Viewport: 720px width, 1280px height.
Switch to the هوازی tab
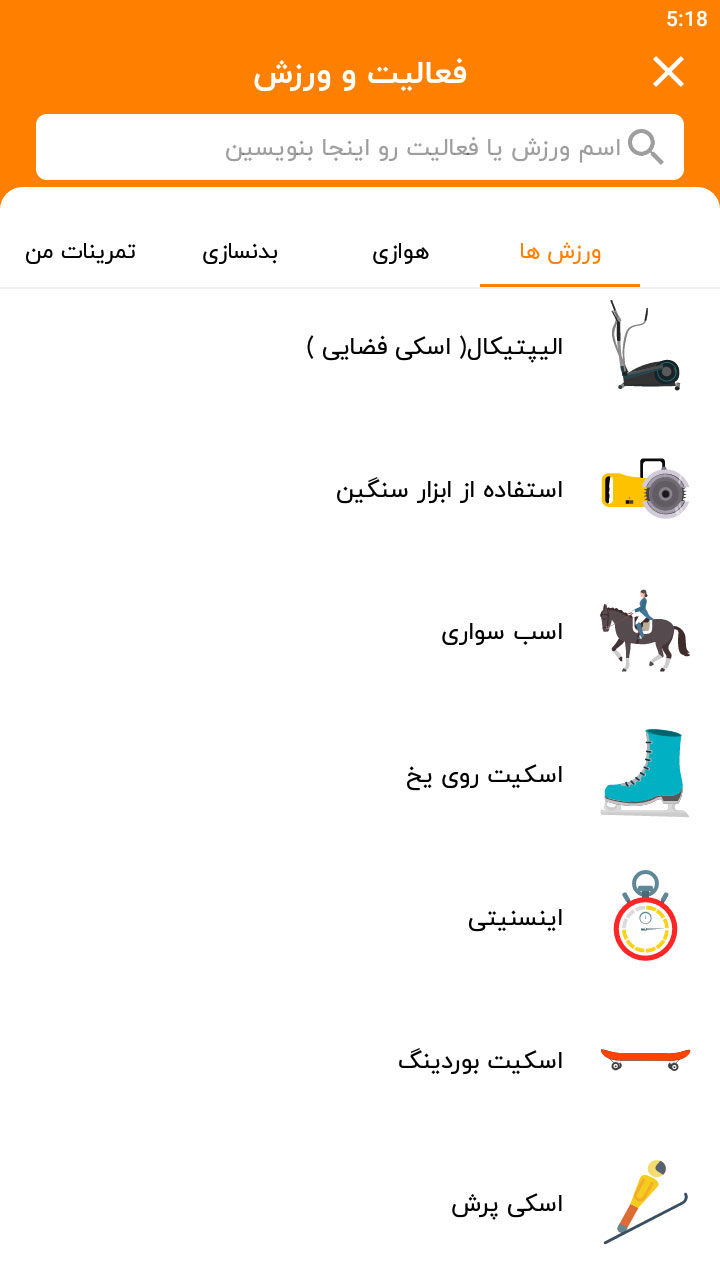pyautogui.click(x=400, y=253)
